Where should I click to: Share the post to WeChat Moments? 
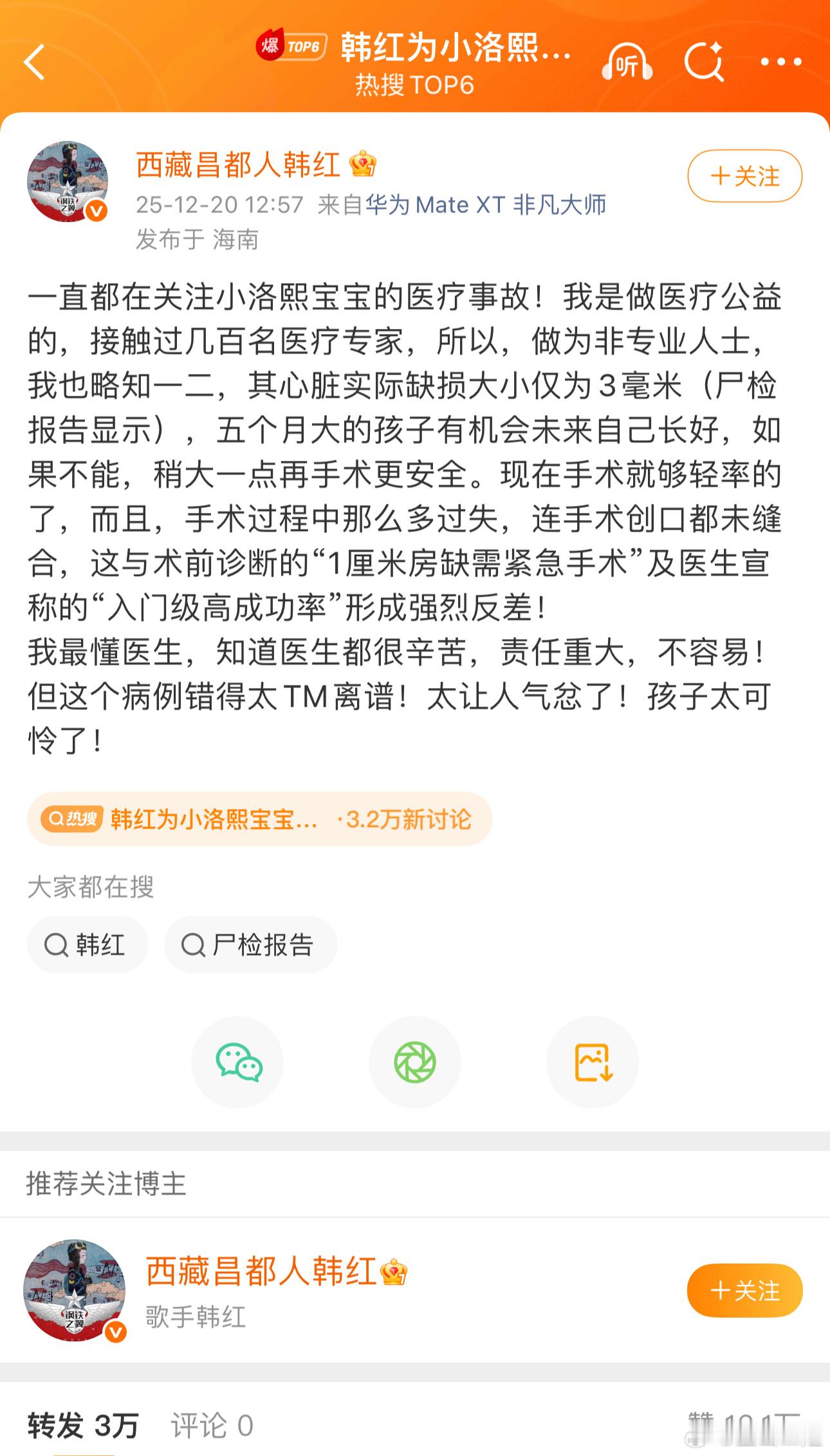pos(415,1063)
